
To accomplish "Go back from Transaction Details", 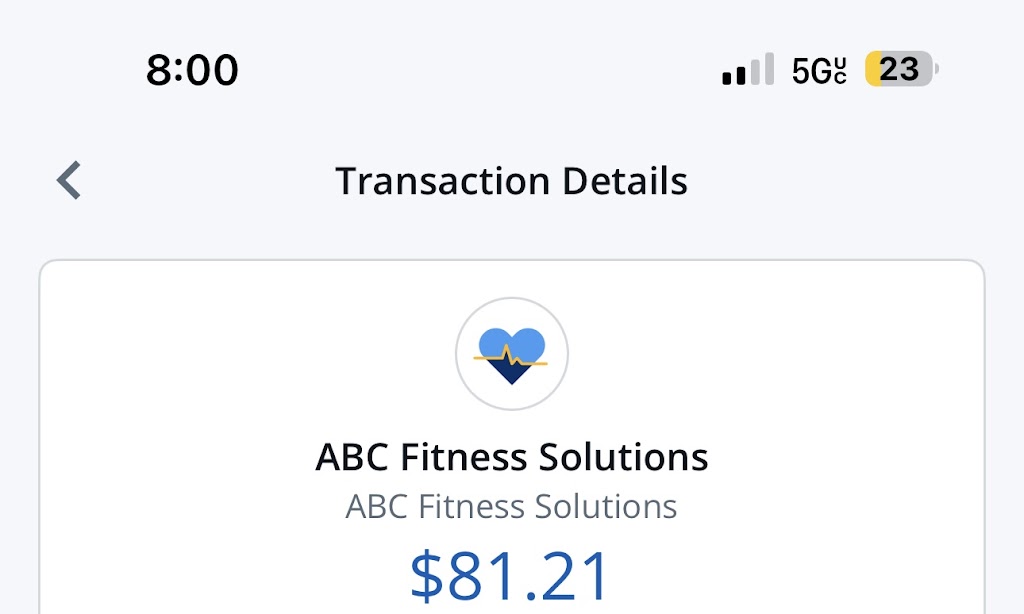I will 68,181.
